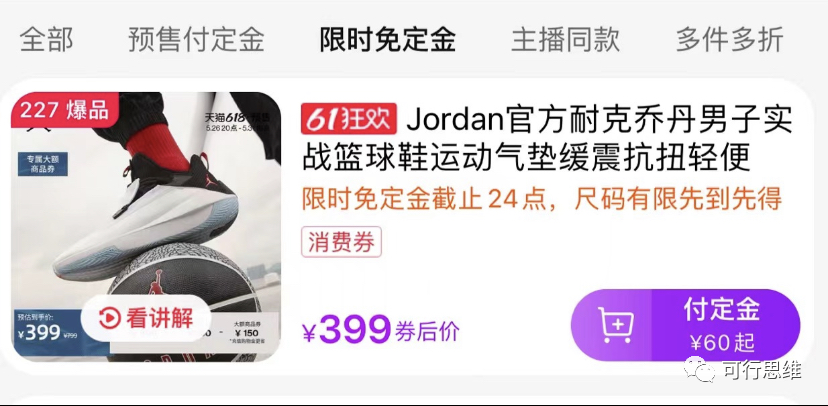The width and height of the screenshot is (828, 406).
Task: Open the 限时免定金 tab
Action: pos(388,40)
